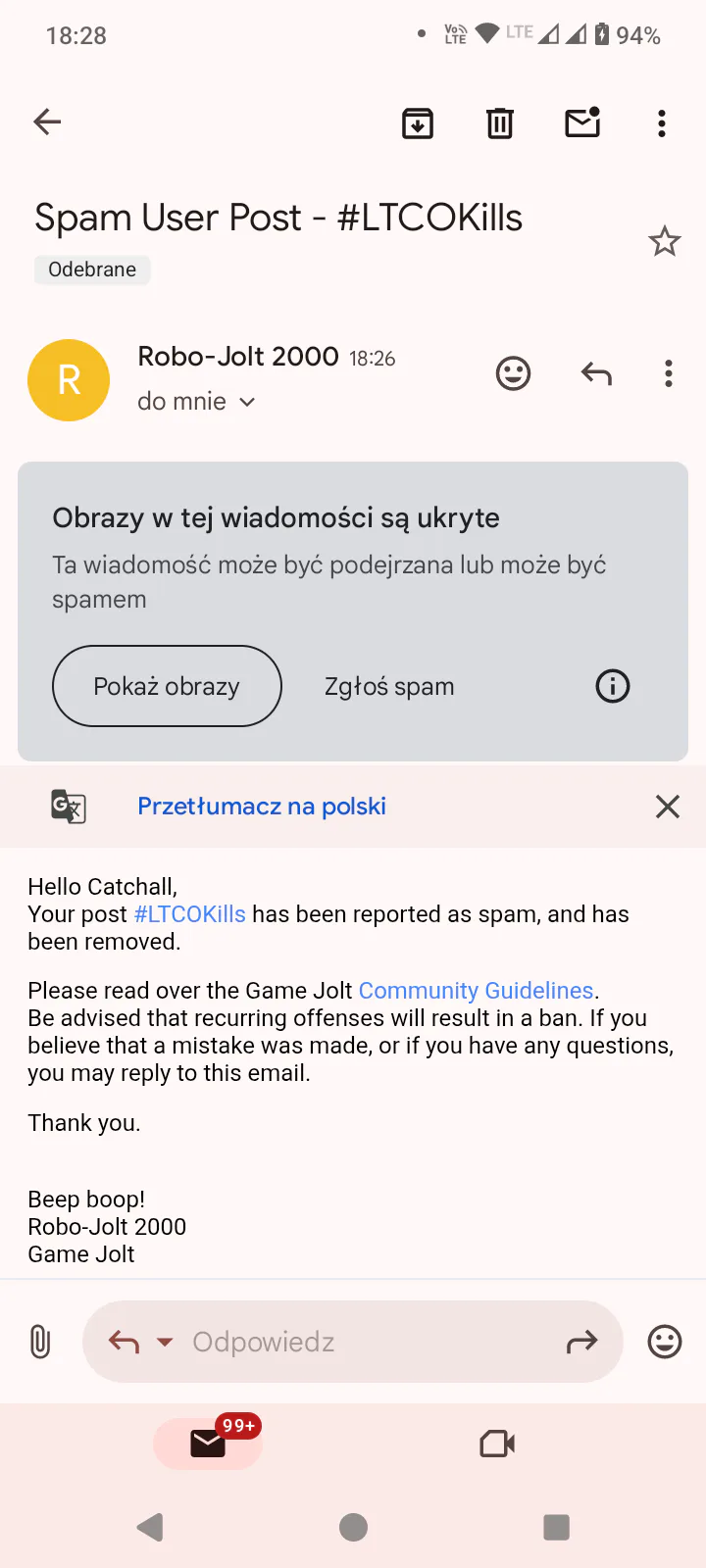The height and width of the screenshot is (1568, 706).
Task: Open message options next to reply arrow
Action: coord(669,373)
